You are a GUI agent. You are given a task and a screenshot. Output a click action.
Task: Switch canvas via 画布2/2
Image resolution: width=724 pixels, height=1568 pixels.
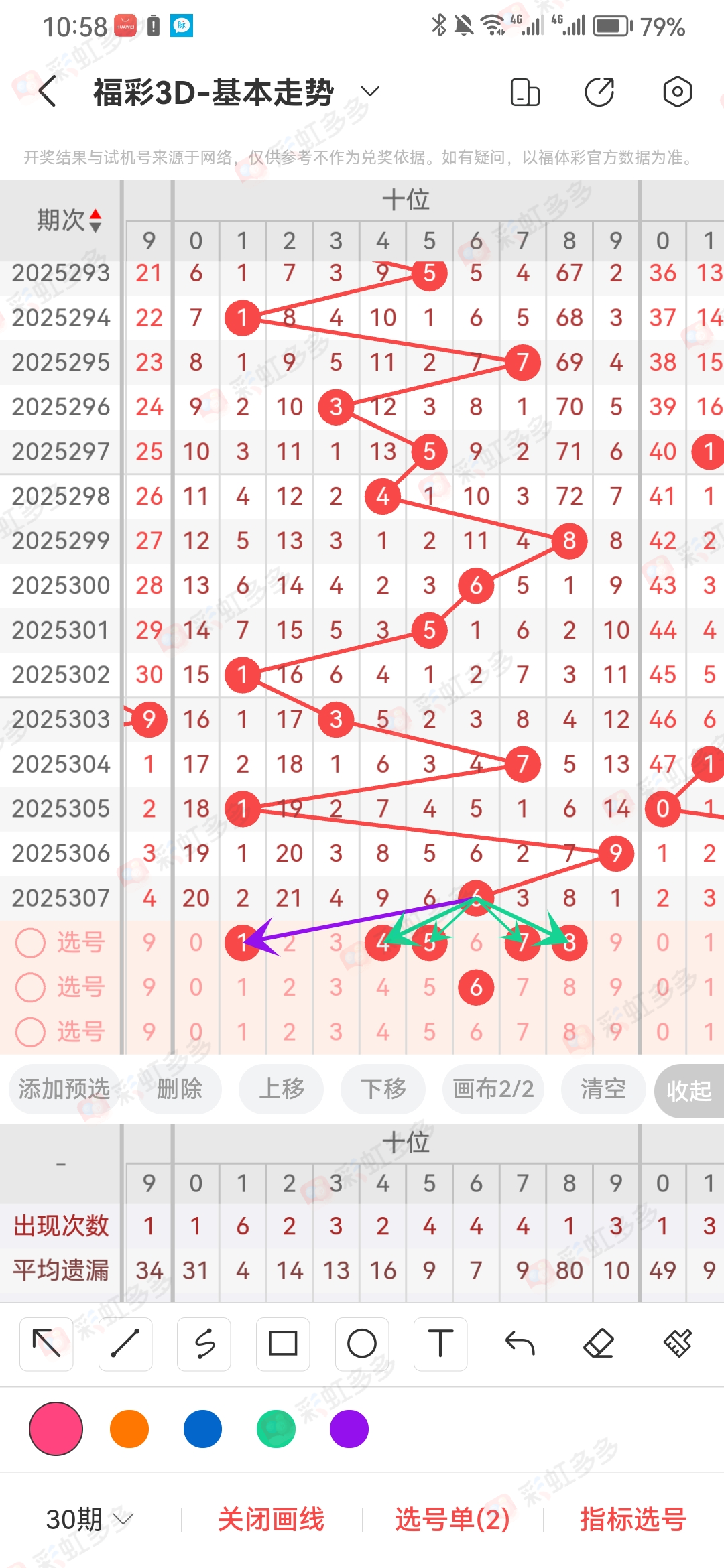tap(493, 1089)
